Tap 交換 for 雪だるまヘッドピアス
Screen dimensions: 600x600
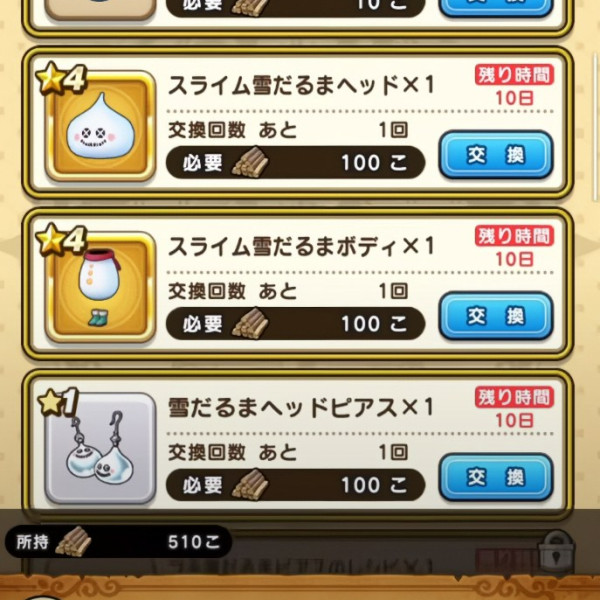[495, 478]
